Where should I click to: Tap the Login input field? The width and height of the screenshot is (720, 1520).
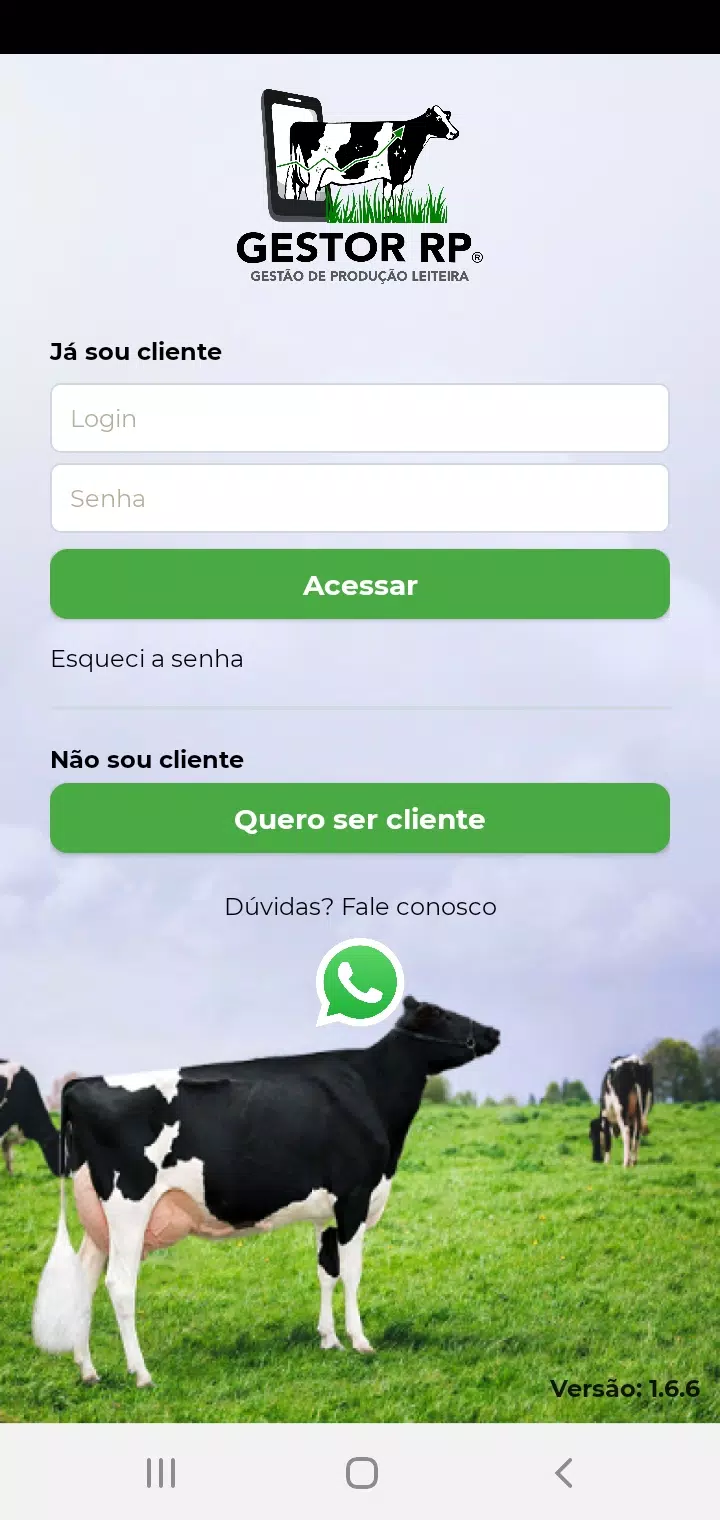click(x=360, y=418)
